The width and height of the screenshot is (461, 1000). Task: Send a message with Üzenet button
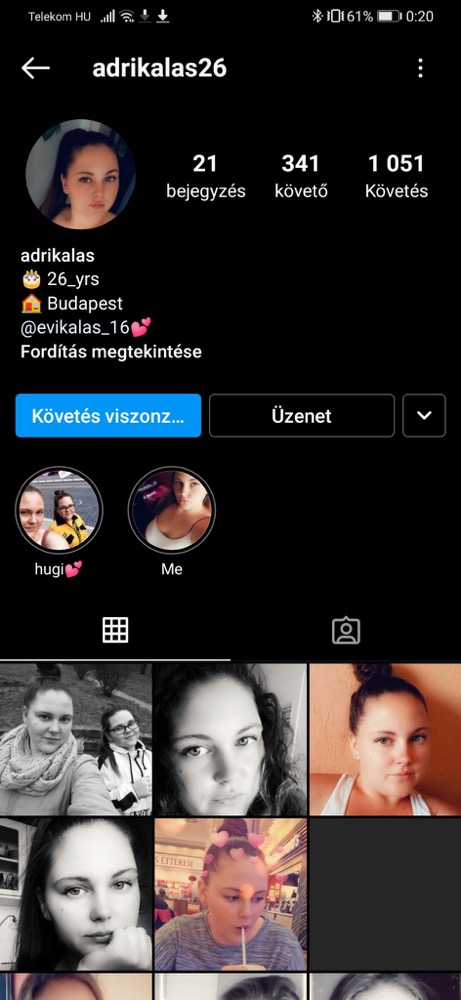coord(302,416)
